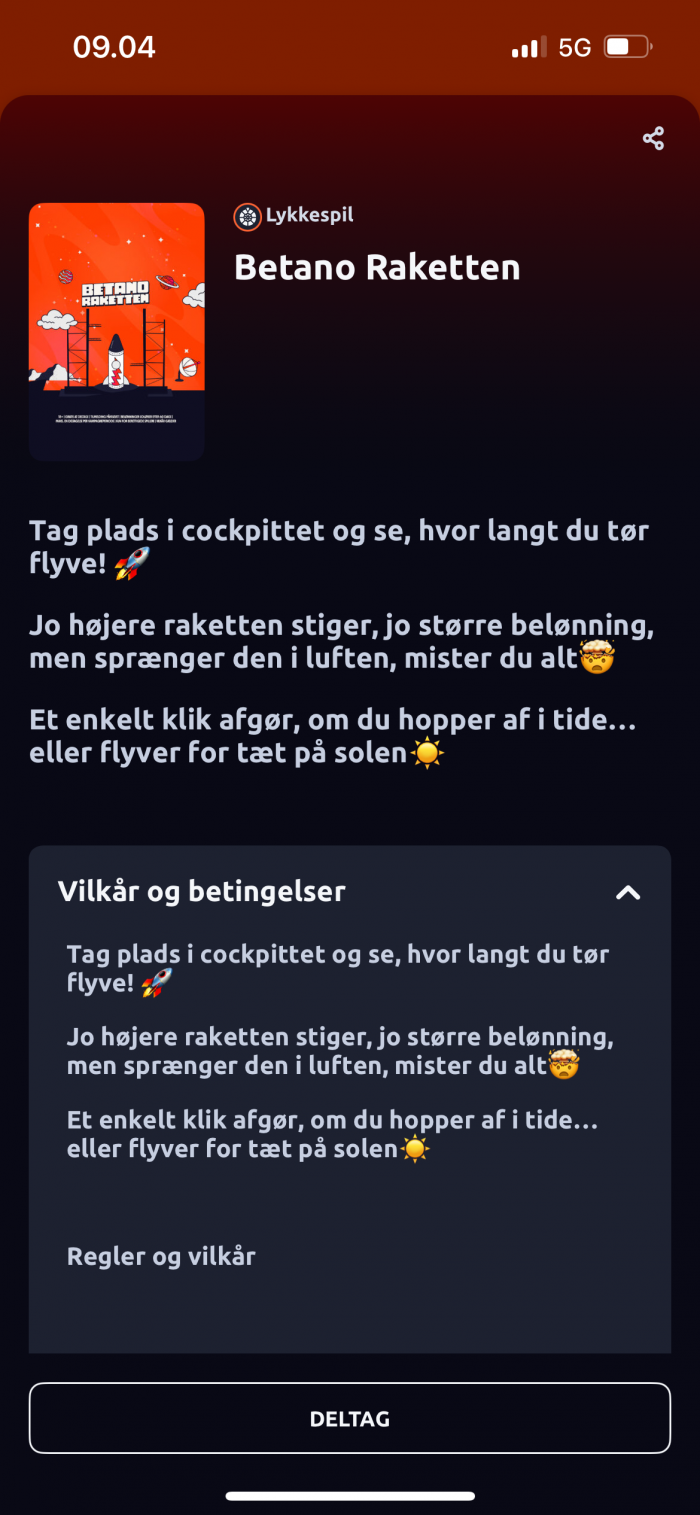This screenshot has width=700, height=1515.
Task: Open the Regler og vilkår link
Action: [161, 1256]
